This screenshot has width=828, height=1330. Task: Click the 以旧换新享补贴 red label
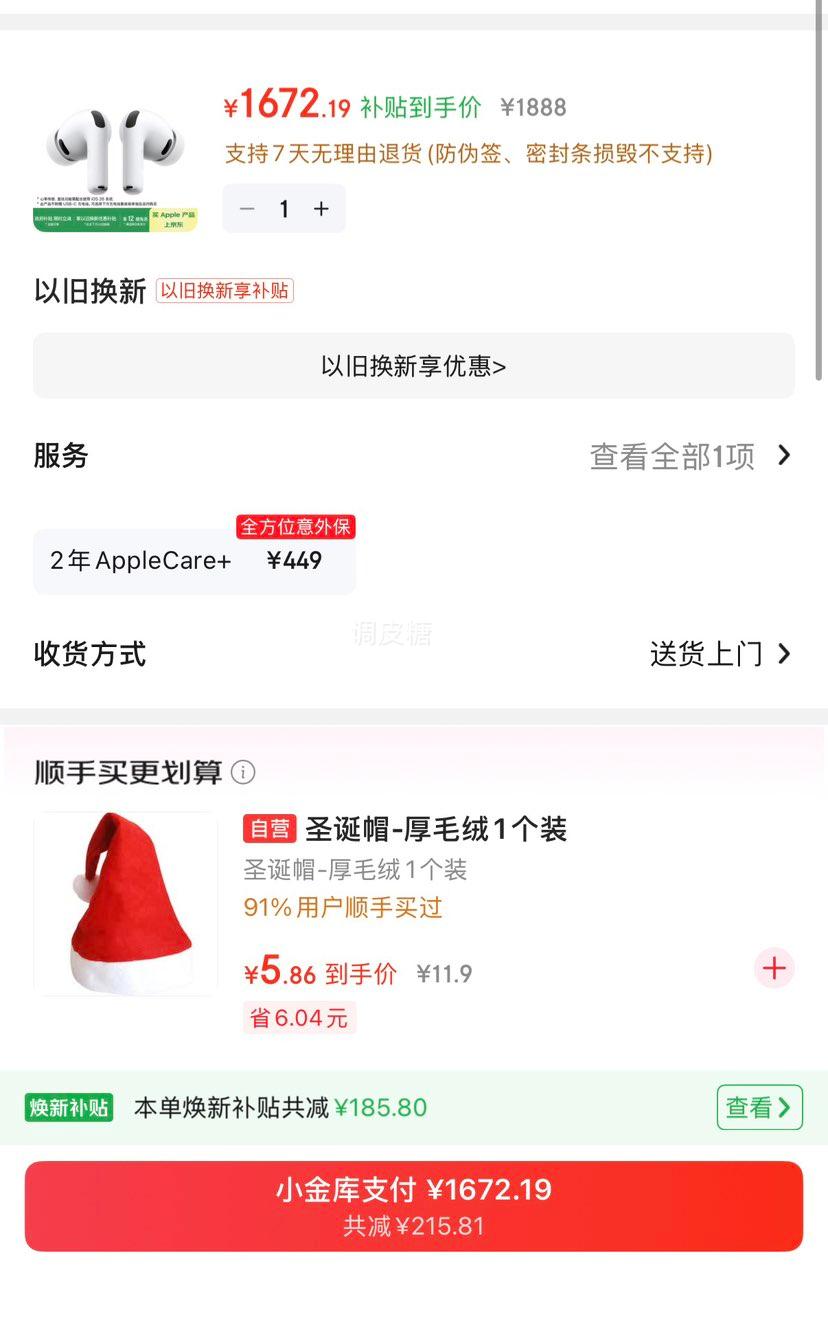click(x=225, y=290)
